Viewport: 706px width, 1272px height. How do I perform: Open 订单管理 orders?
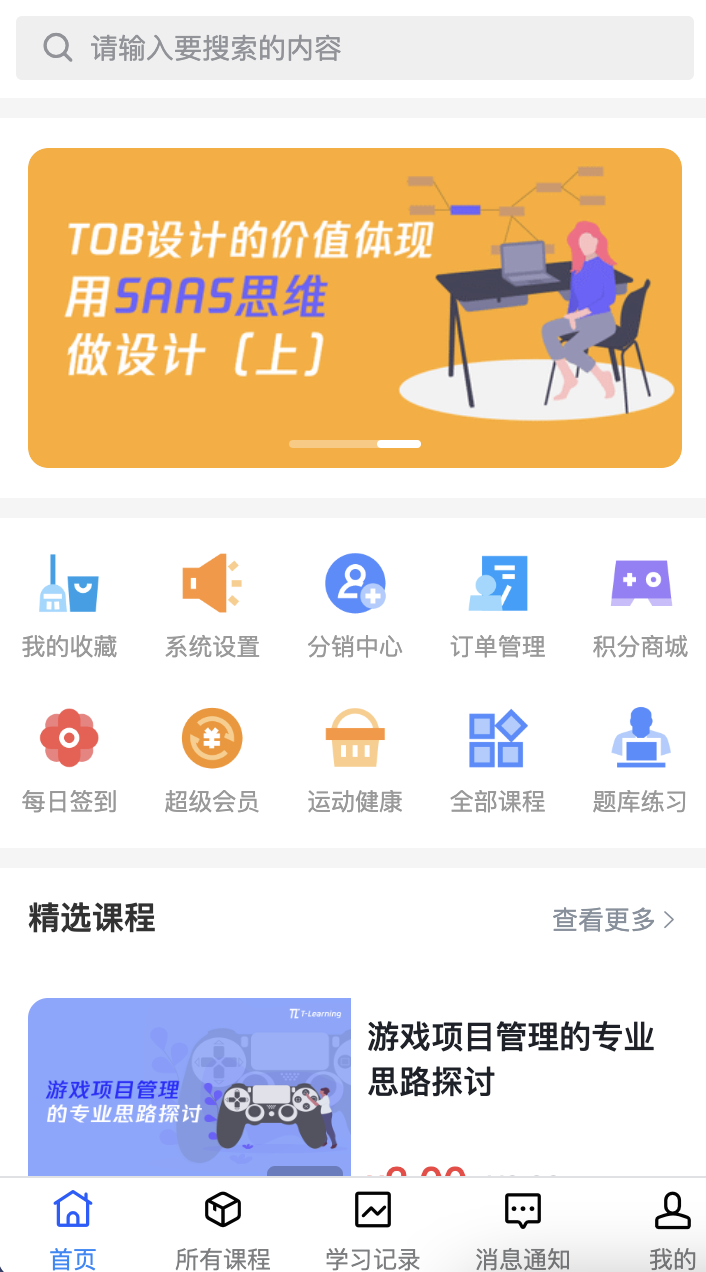[498, 606]
